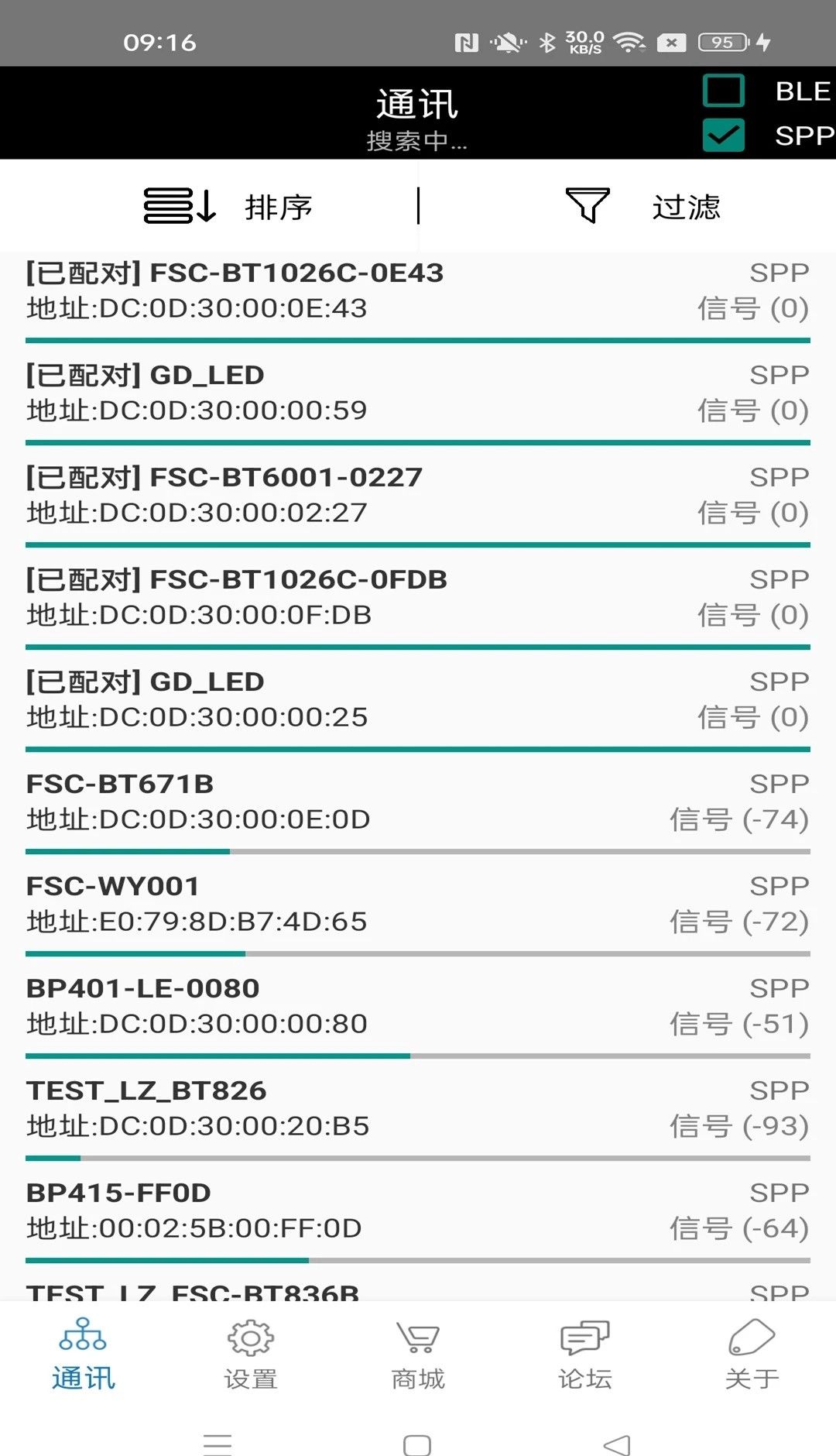Open the 排序 sort options
Viewport: 836px width, 1456px height.
coord(228,207)
